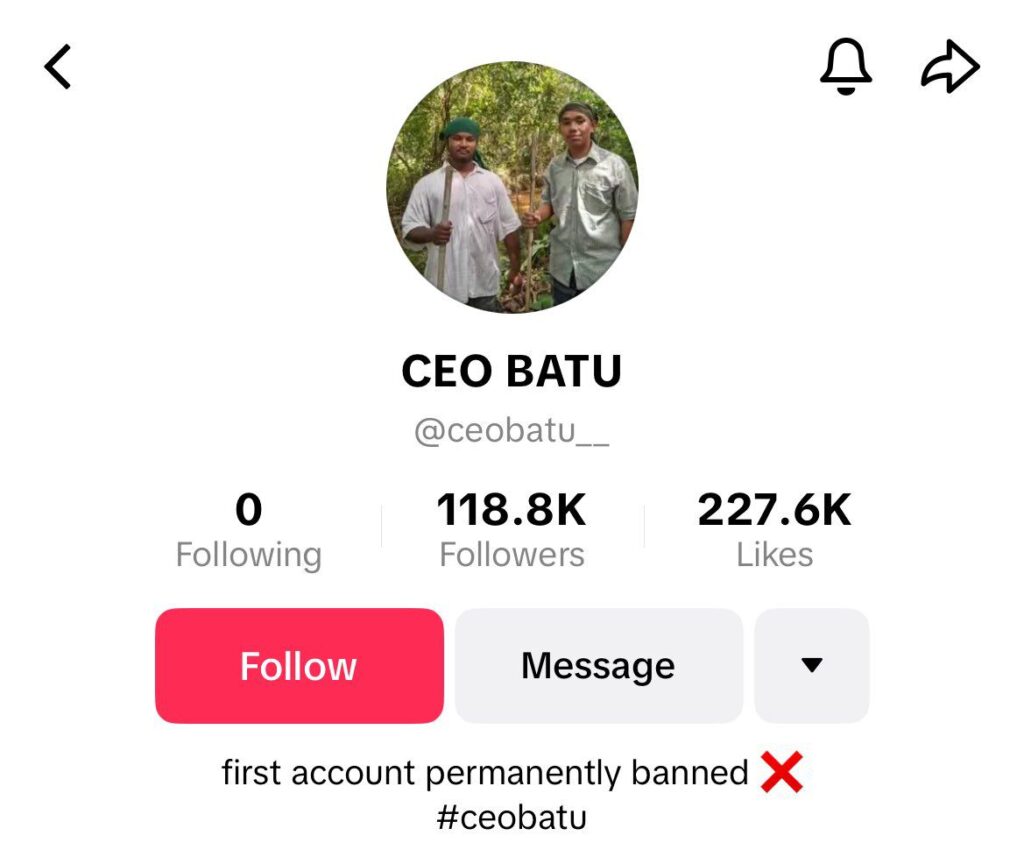The height and width of the screenshot is (864, 1024).
Task: Message this account
Action: pos(598,666)
